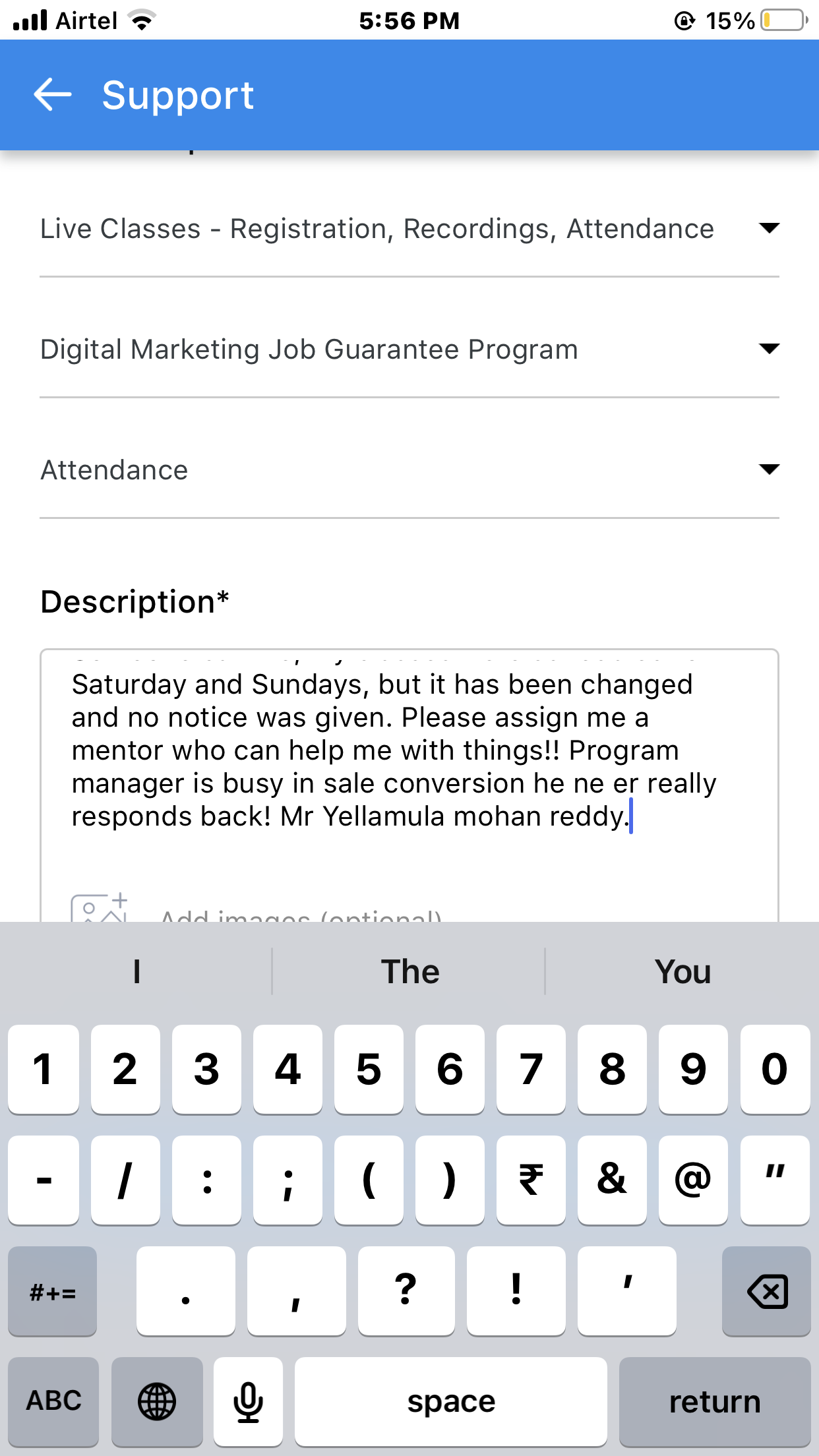Image resolution: width=819 pixels, height=1456 pixels.
Task: Switch keyboard language with globe key
Action: (157, 1401)
